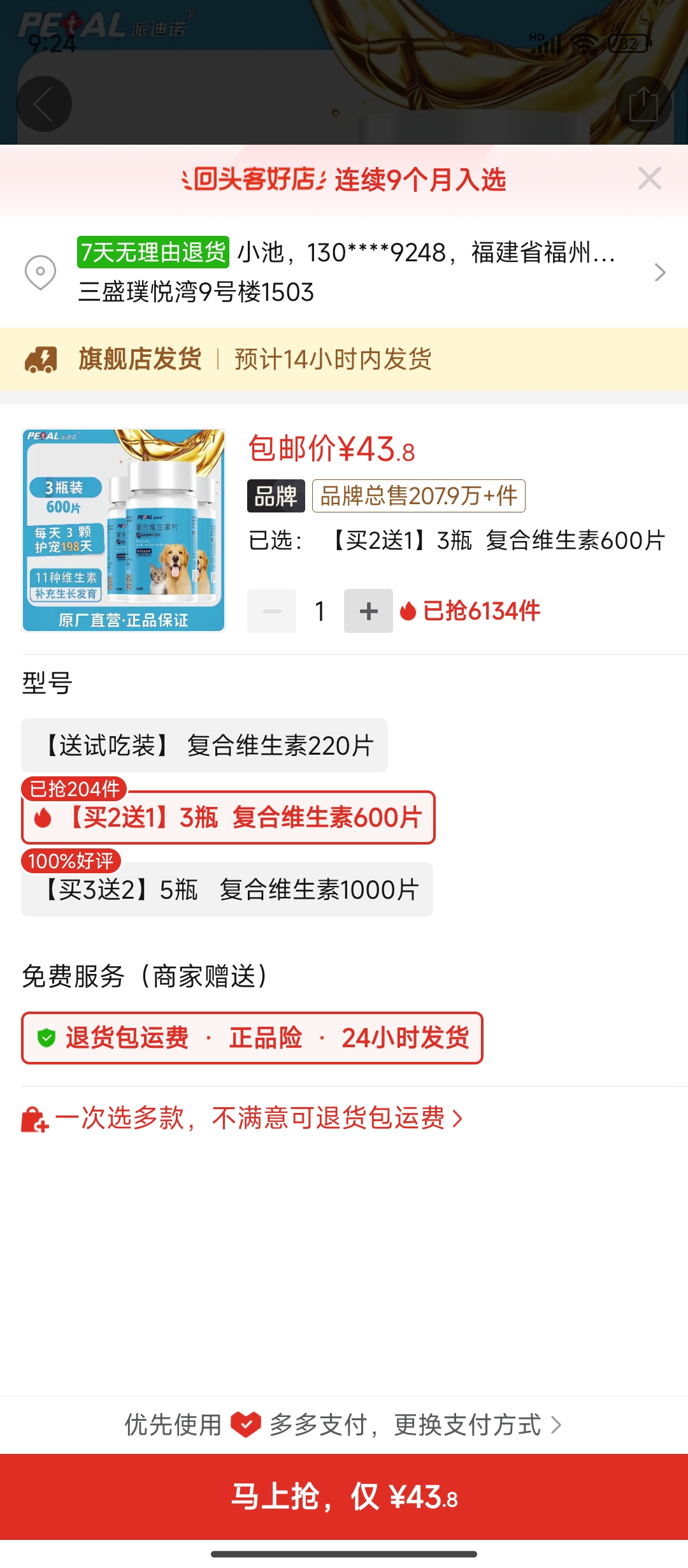Increase quantity with the plus button
688x1568 pixels.
pyautogui.click(x=368, y=611)
